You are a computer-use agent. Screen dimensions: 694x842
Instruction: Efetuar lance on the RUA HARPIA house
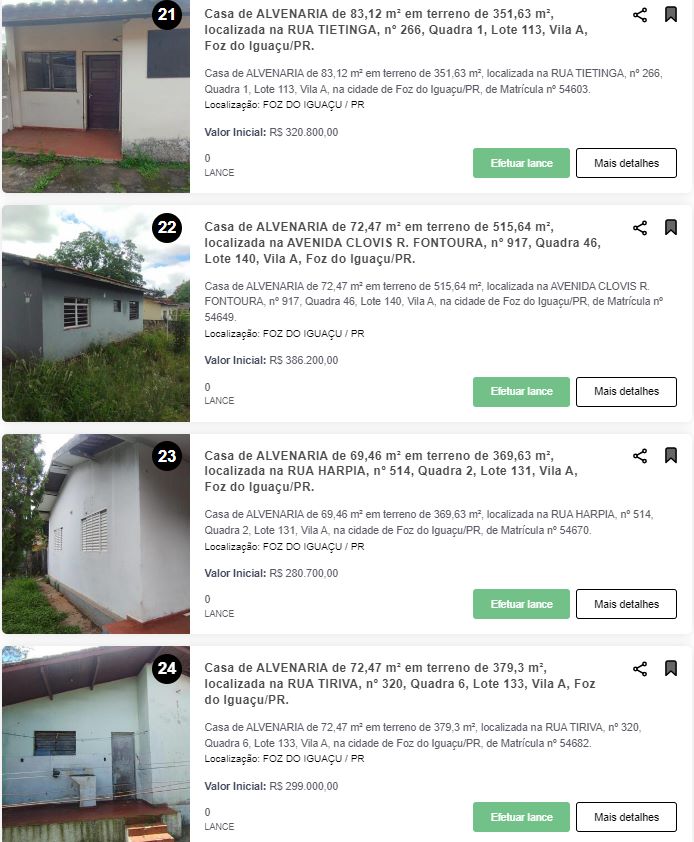(x=521, y=604)
